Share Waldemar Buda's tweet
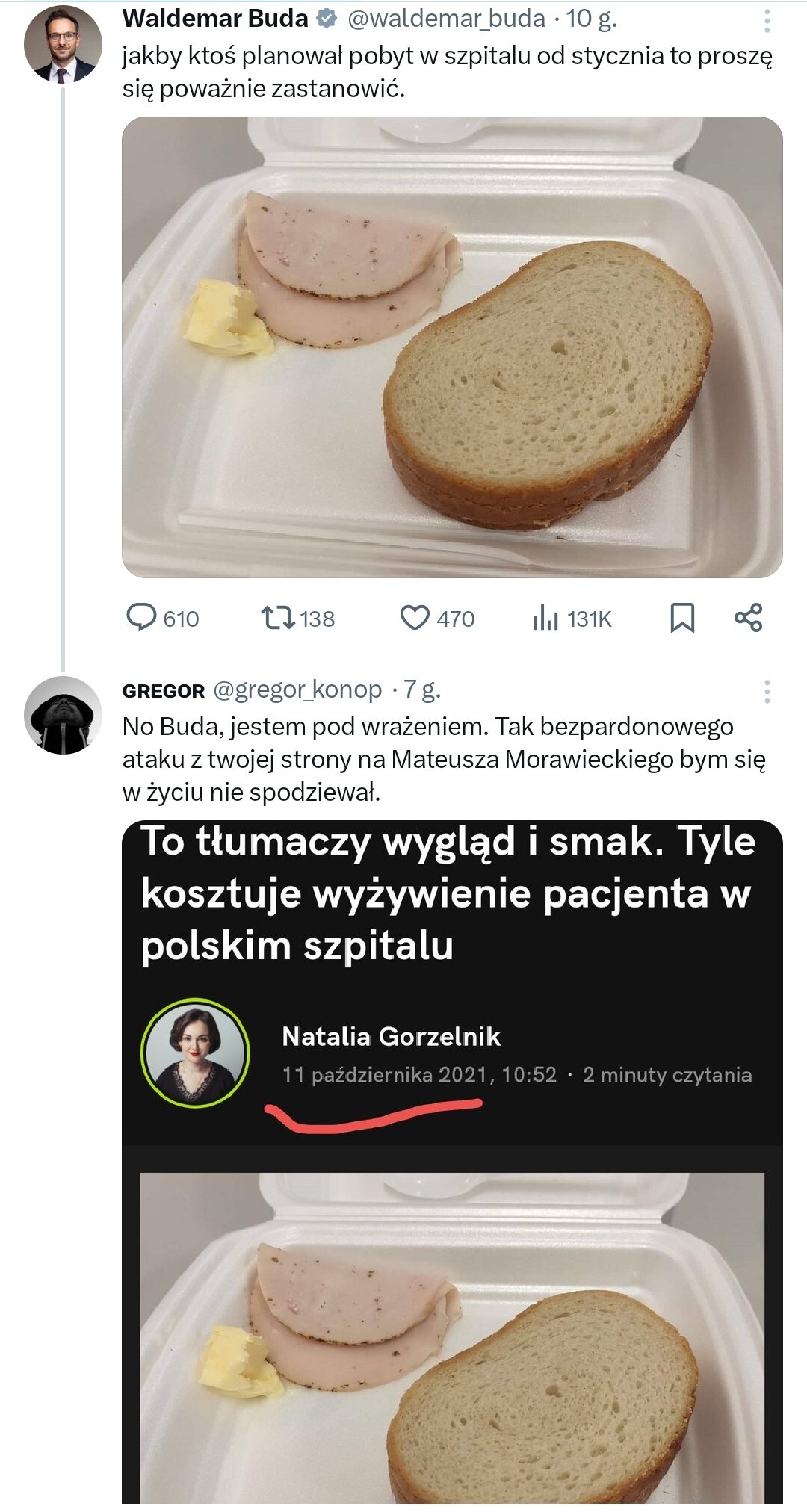The image size is (807, 1512). [x=748, y=618]
